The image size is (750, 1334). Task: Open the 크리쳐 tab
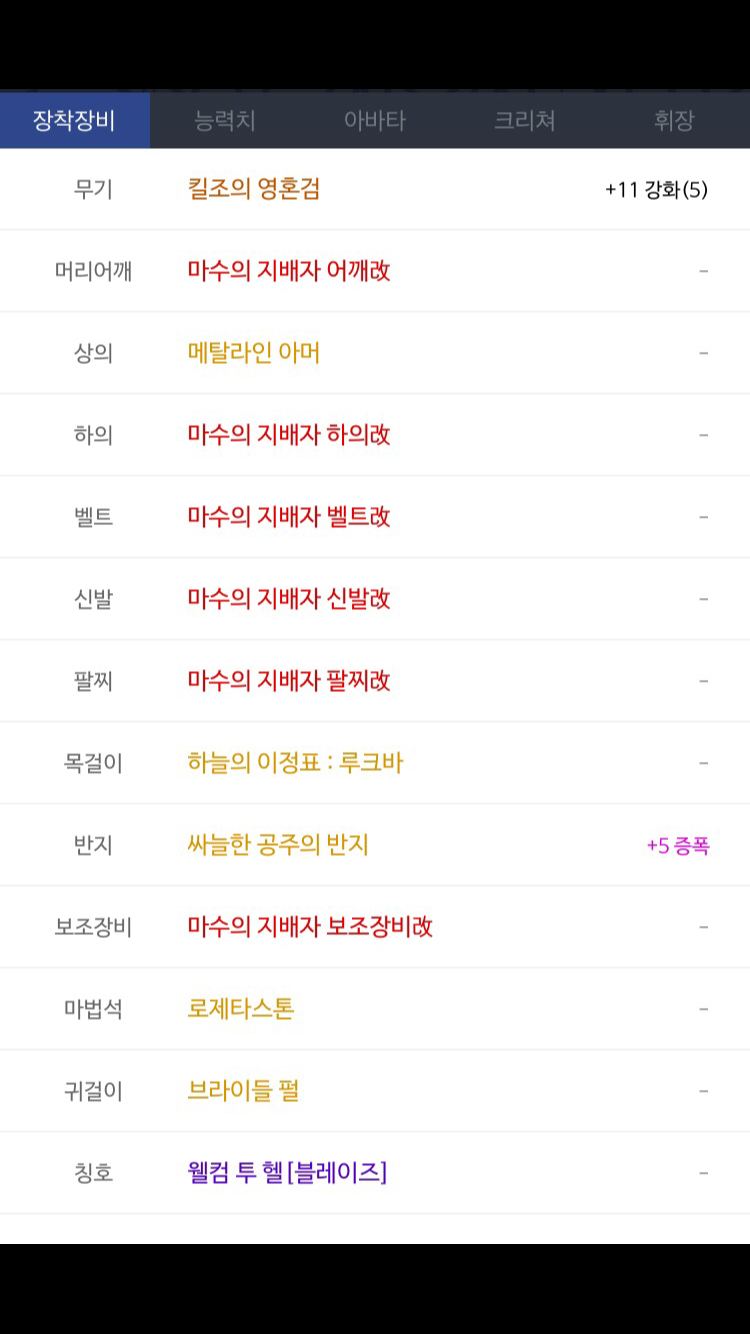coord(525,121)
